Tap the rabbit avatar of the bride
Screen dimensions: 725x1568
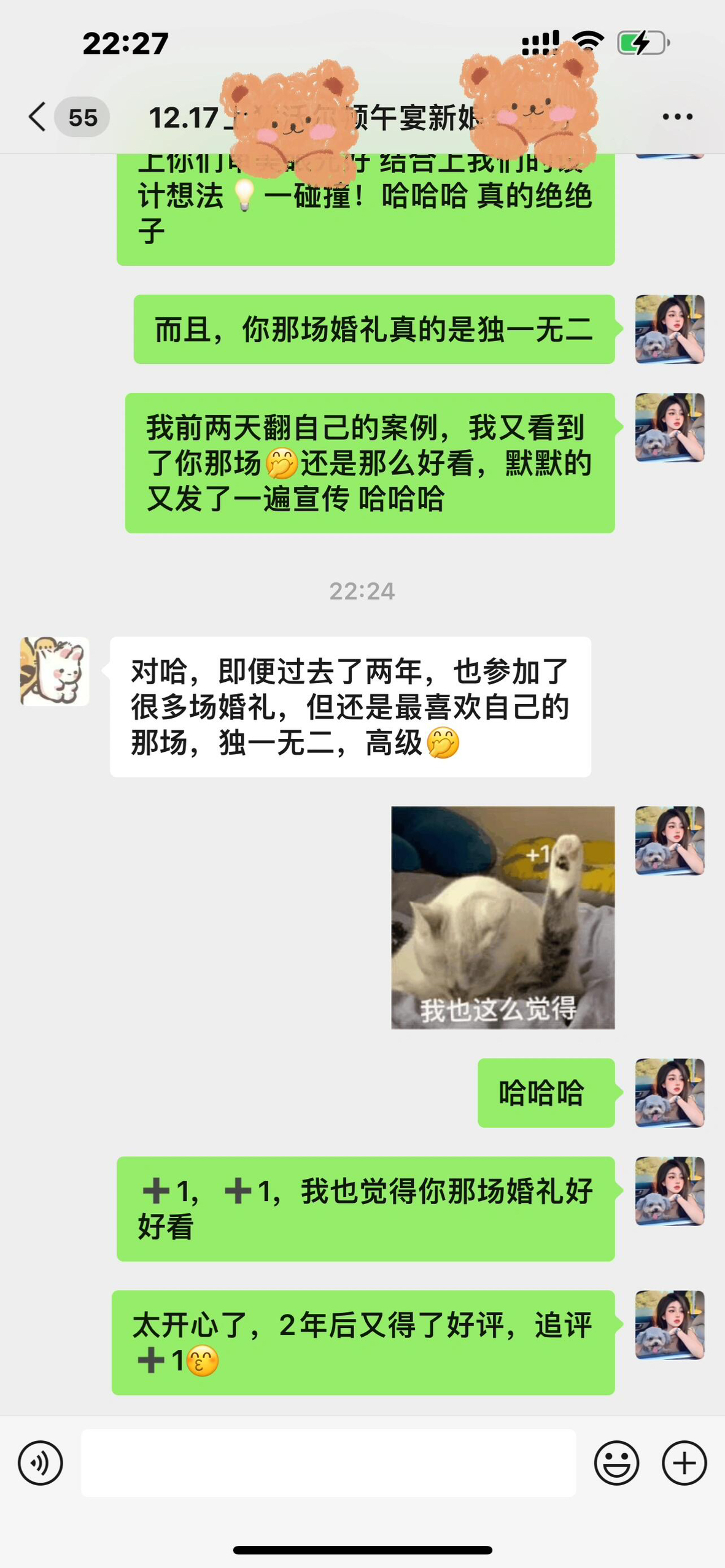pos(55,671)
